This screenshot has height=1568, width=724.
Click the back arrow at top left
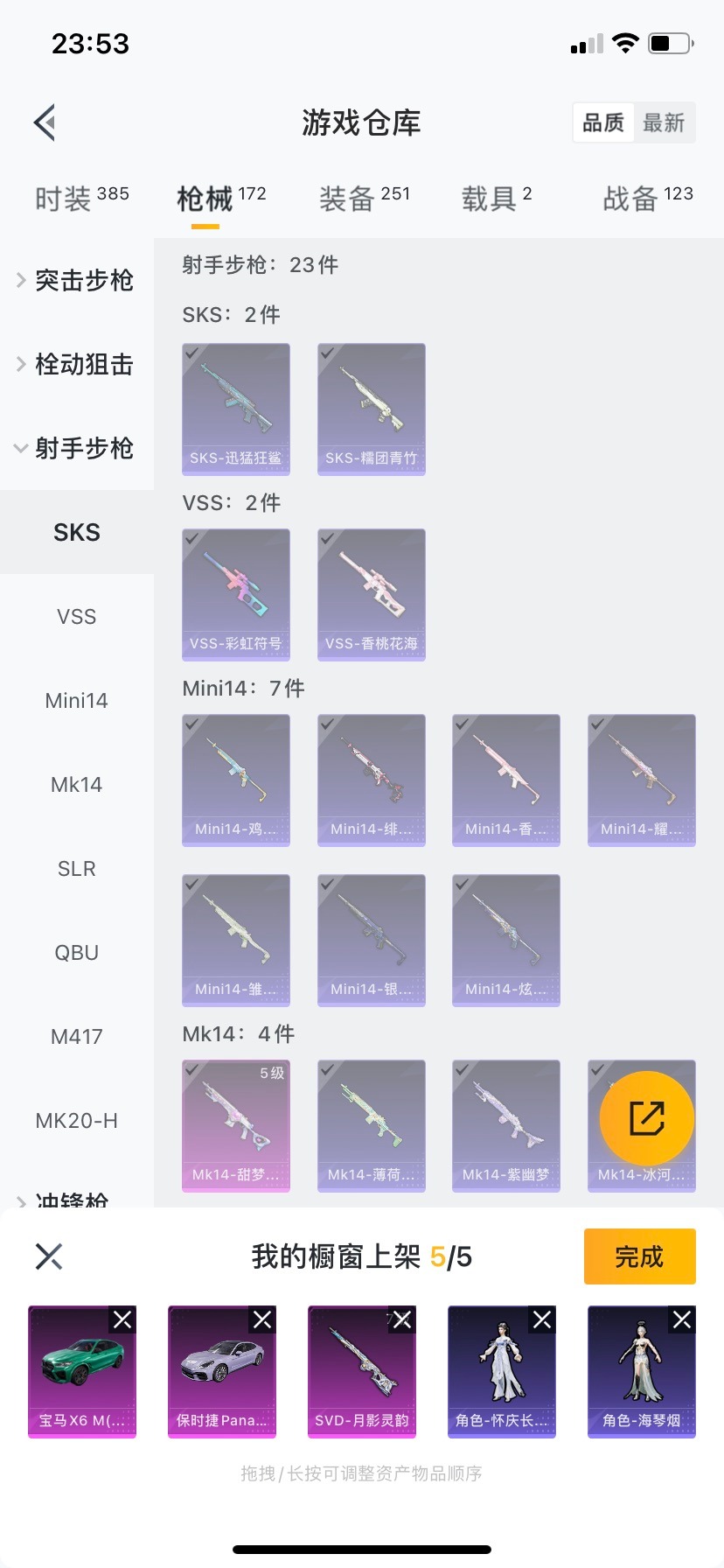[x=44, y=122]
